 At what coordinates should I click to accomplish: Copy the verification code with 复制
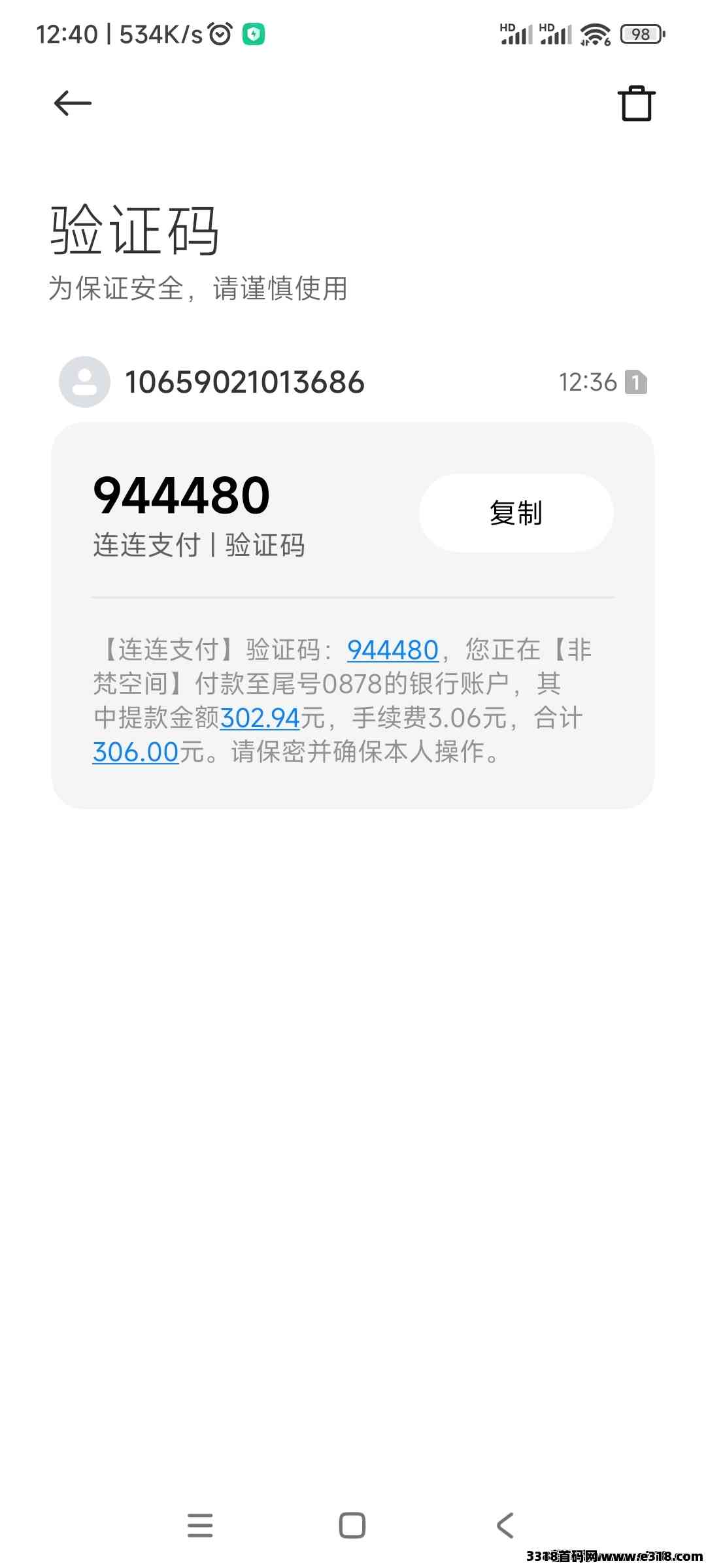pos(516,513)
